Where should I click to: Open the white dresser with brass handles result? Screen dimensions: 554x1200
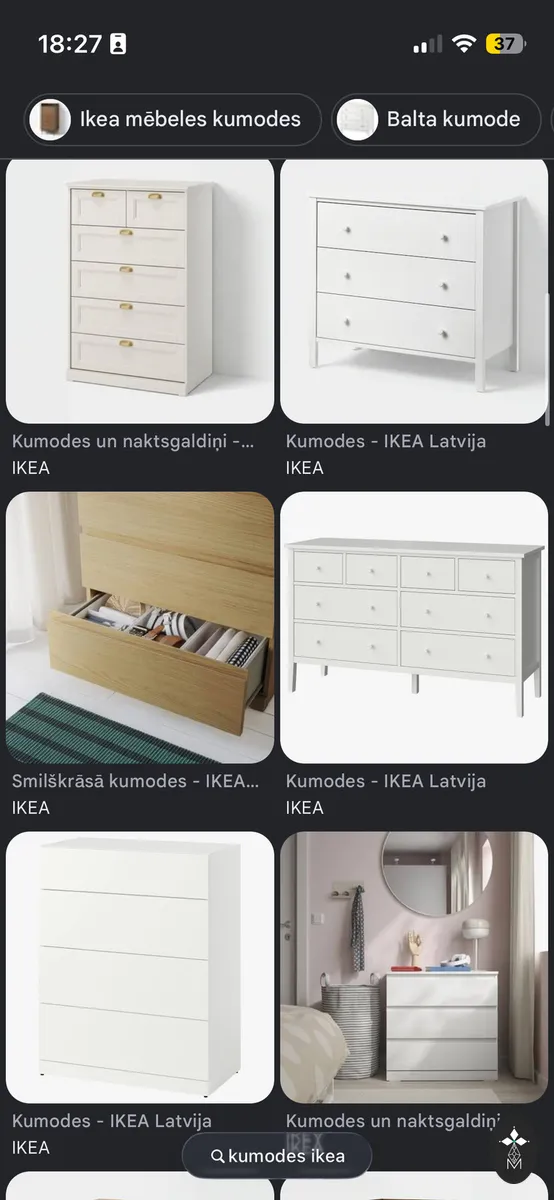pos(140,291)
